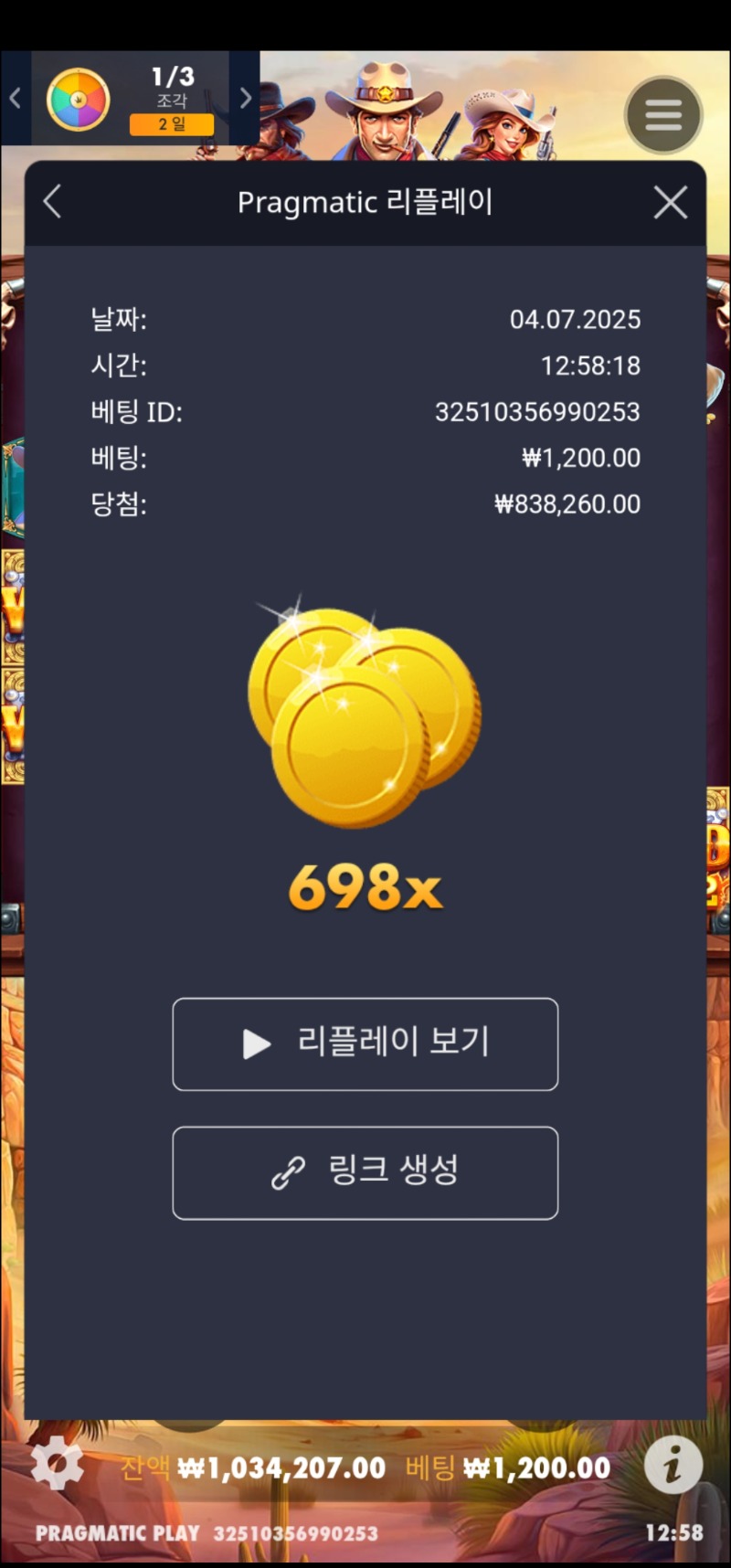Viewport: 731px width, 1568px height.
Task: Open the game info icon
Action: pyautogui.click(x=673, y=1465)
